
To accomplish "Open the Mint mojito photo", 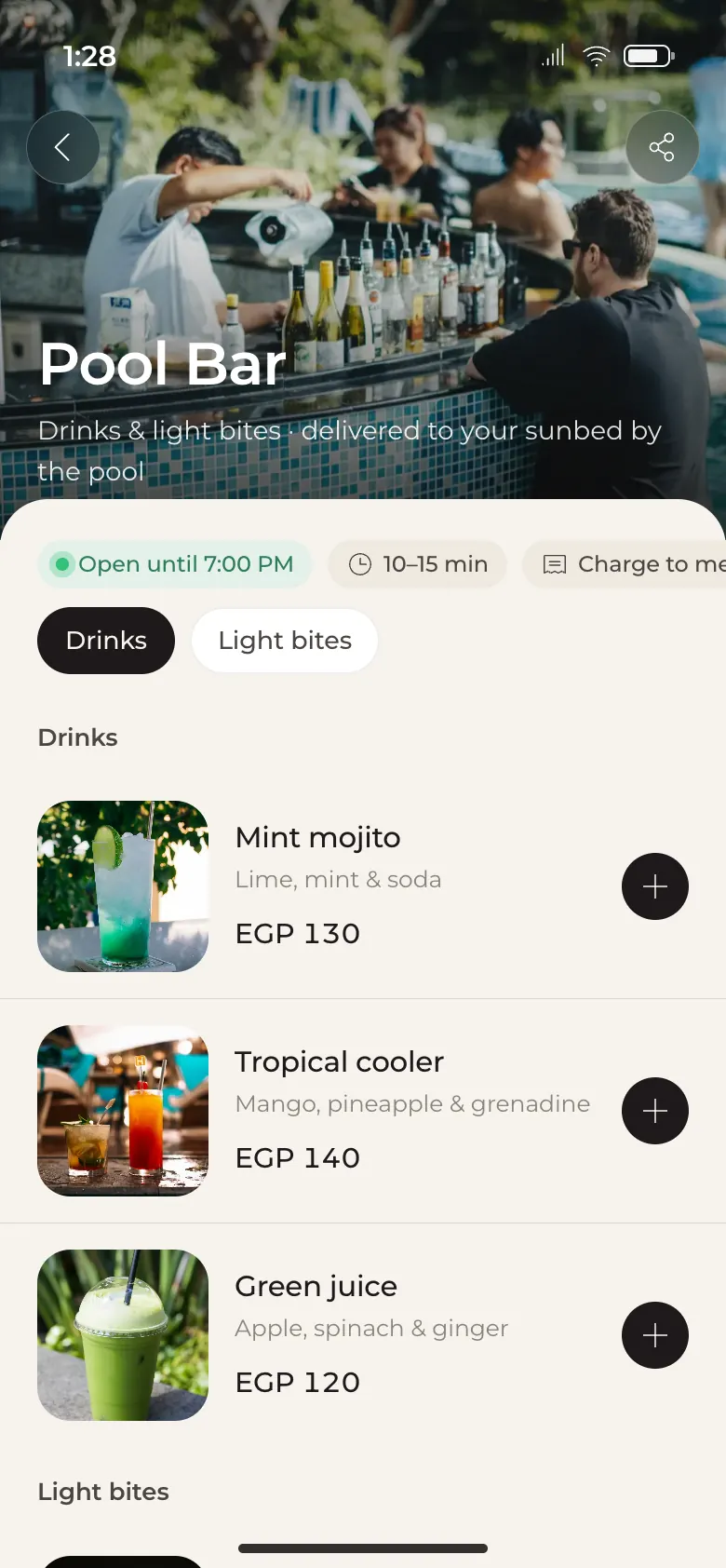I will (x=123, y=886).
